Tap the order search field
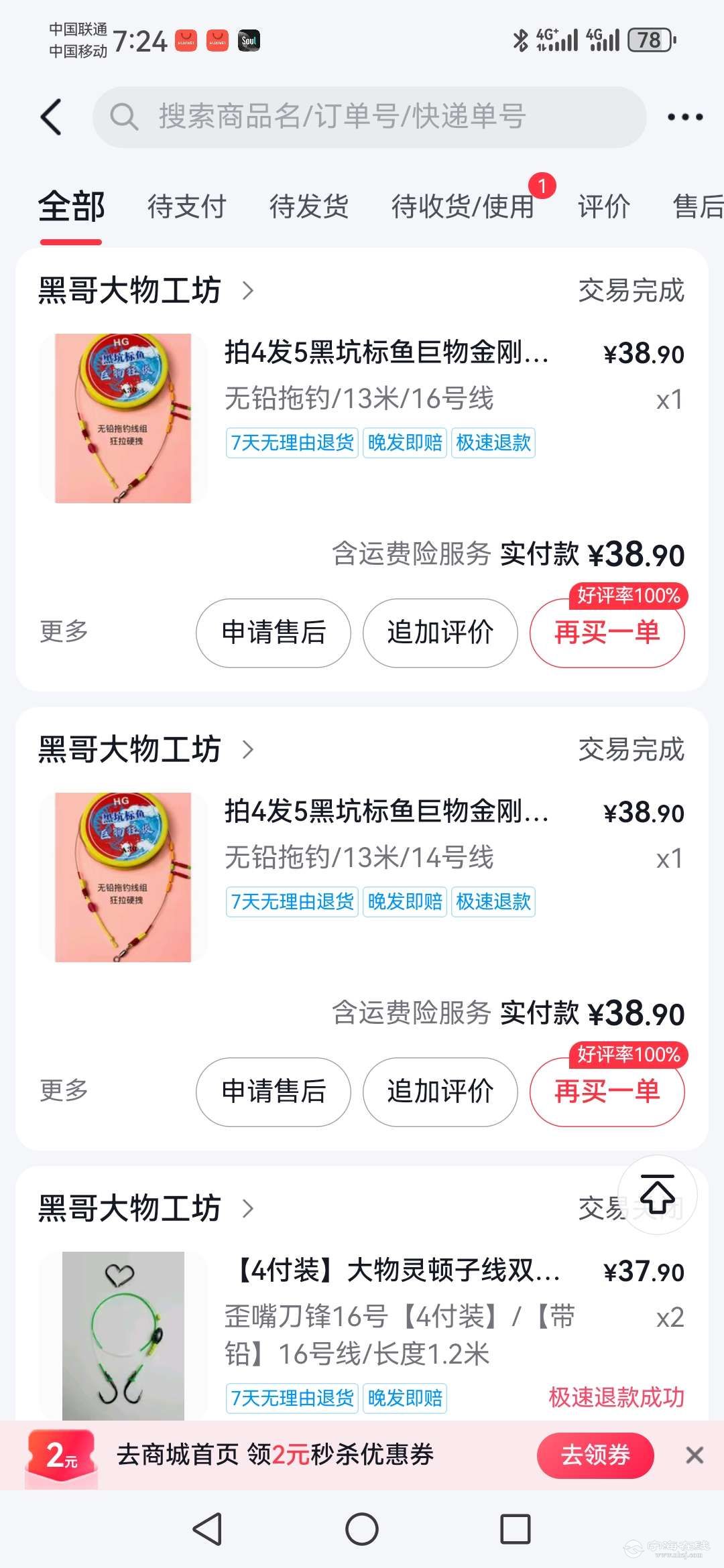This screenshot has width=724, height=1568. pyautogui.click(x=369, y=117)
